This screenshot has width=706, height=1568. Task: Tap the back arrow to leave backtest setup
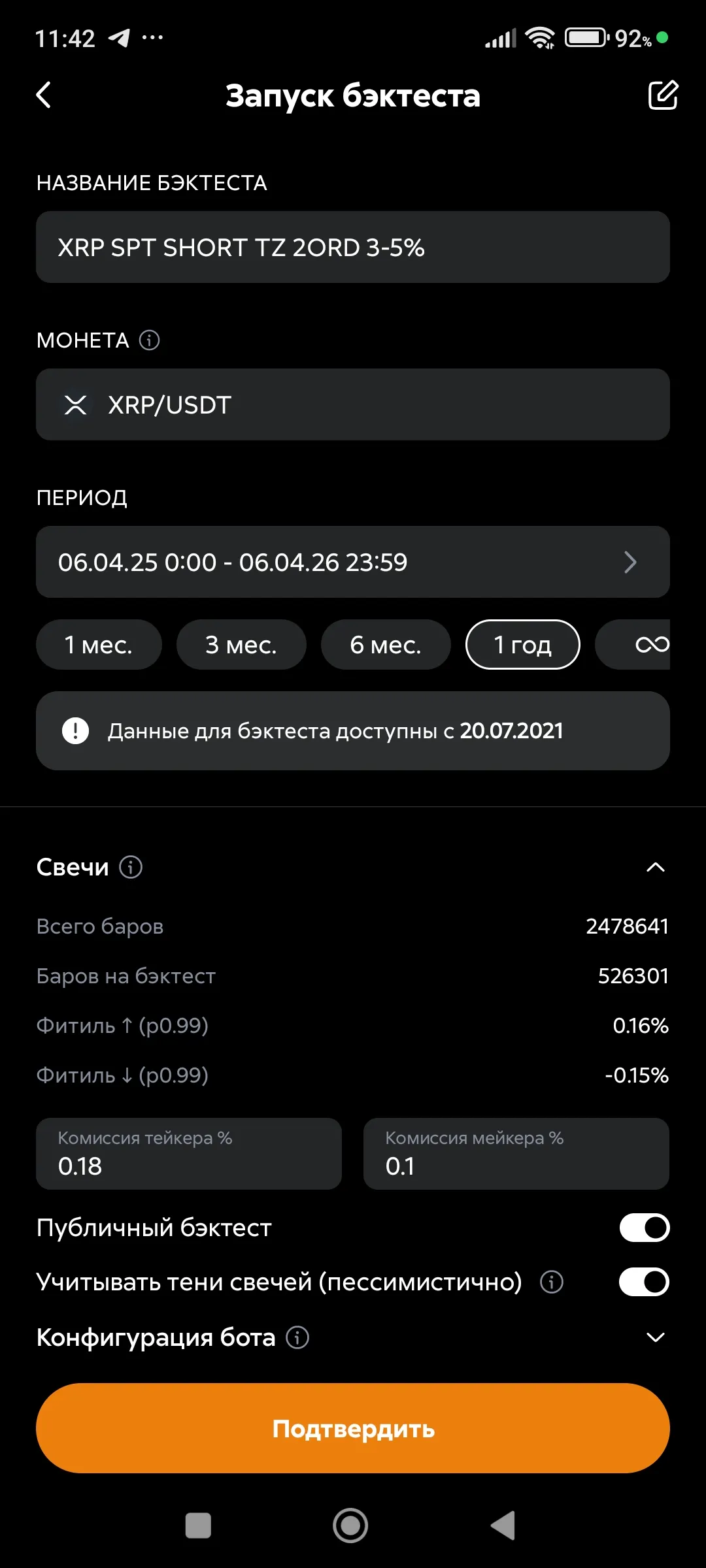point(44,95)
